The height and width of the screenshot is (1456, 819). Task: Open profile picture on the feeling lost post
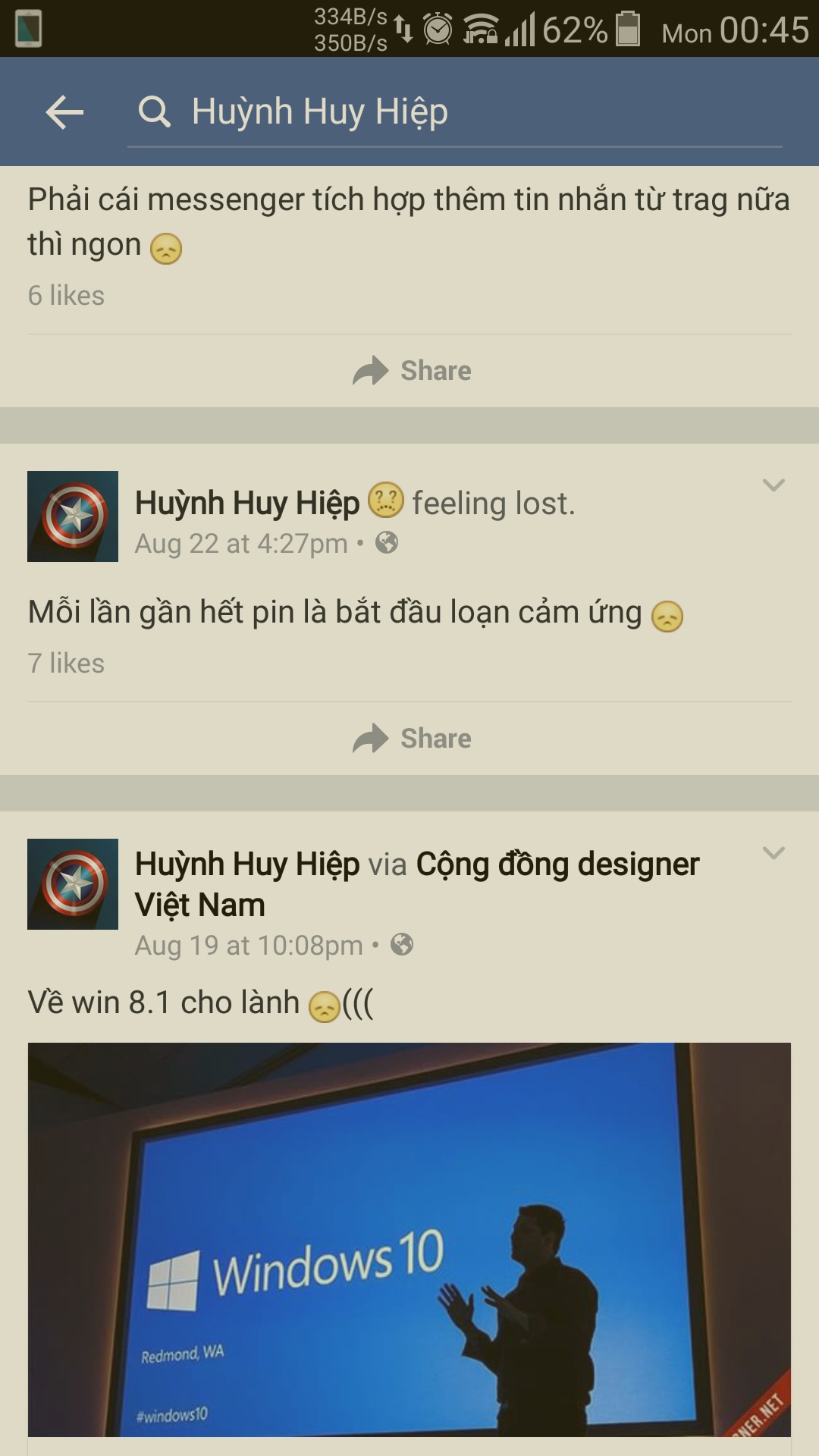click(x=73, y=516)
